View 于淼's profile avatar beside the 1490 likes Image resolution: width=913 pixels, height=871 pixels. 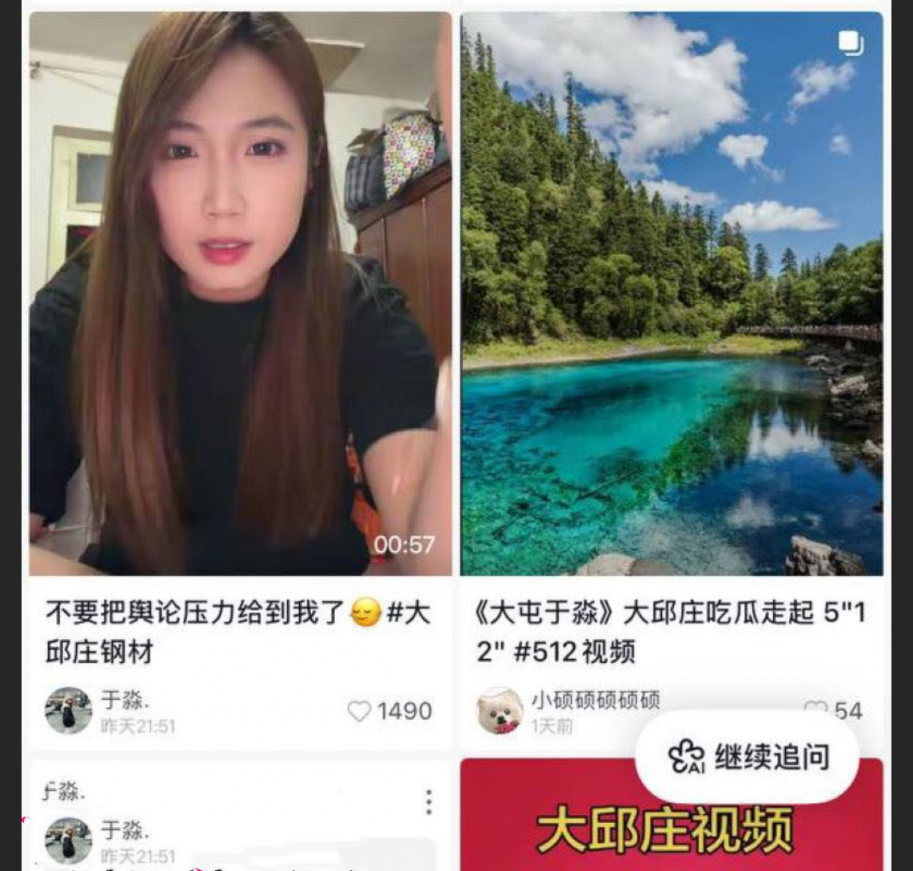click(68, 711)
